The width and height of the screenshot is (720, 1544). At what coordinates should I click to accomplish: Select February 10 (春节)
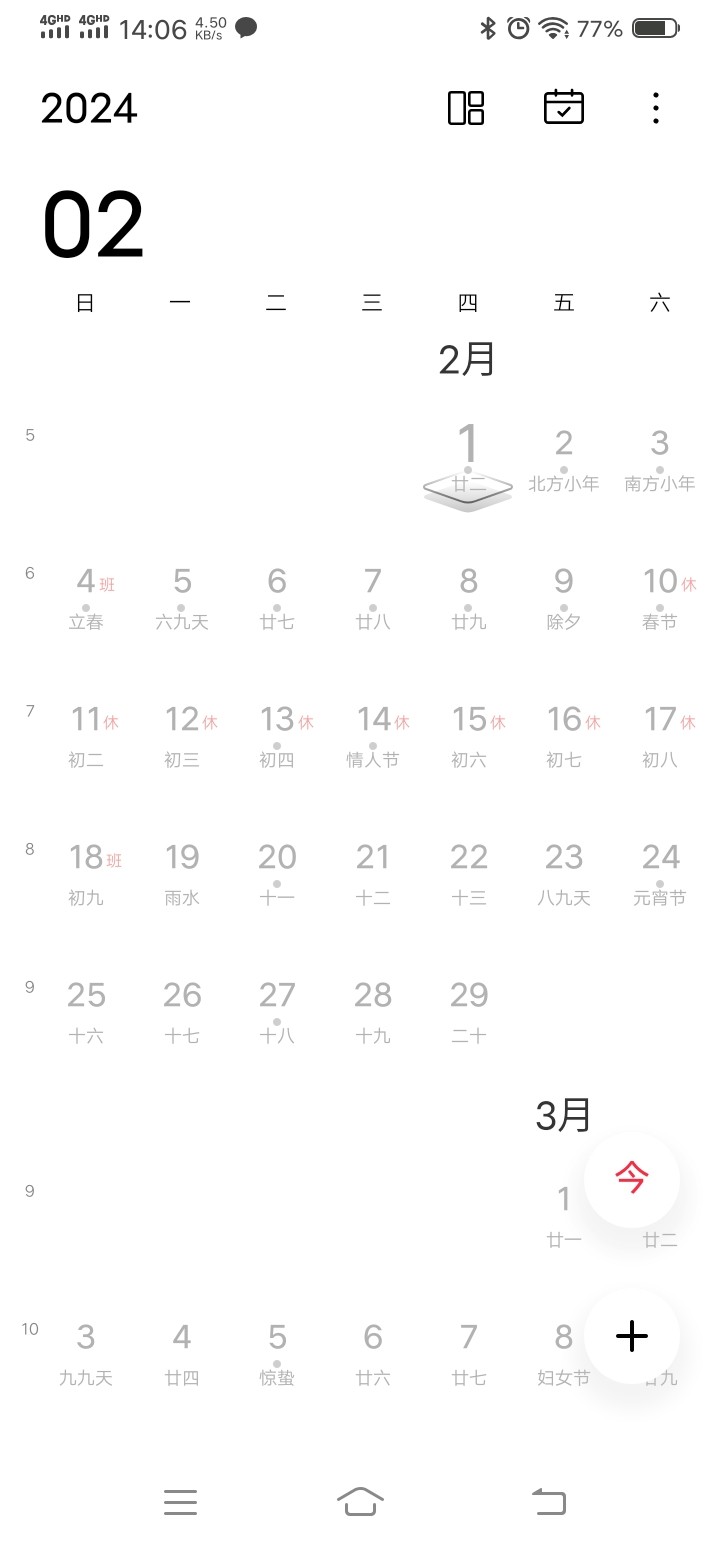click(660, 595)
